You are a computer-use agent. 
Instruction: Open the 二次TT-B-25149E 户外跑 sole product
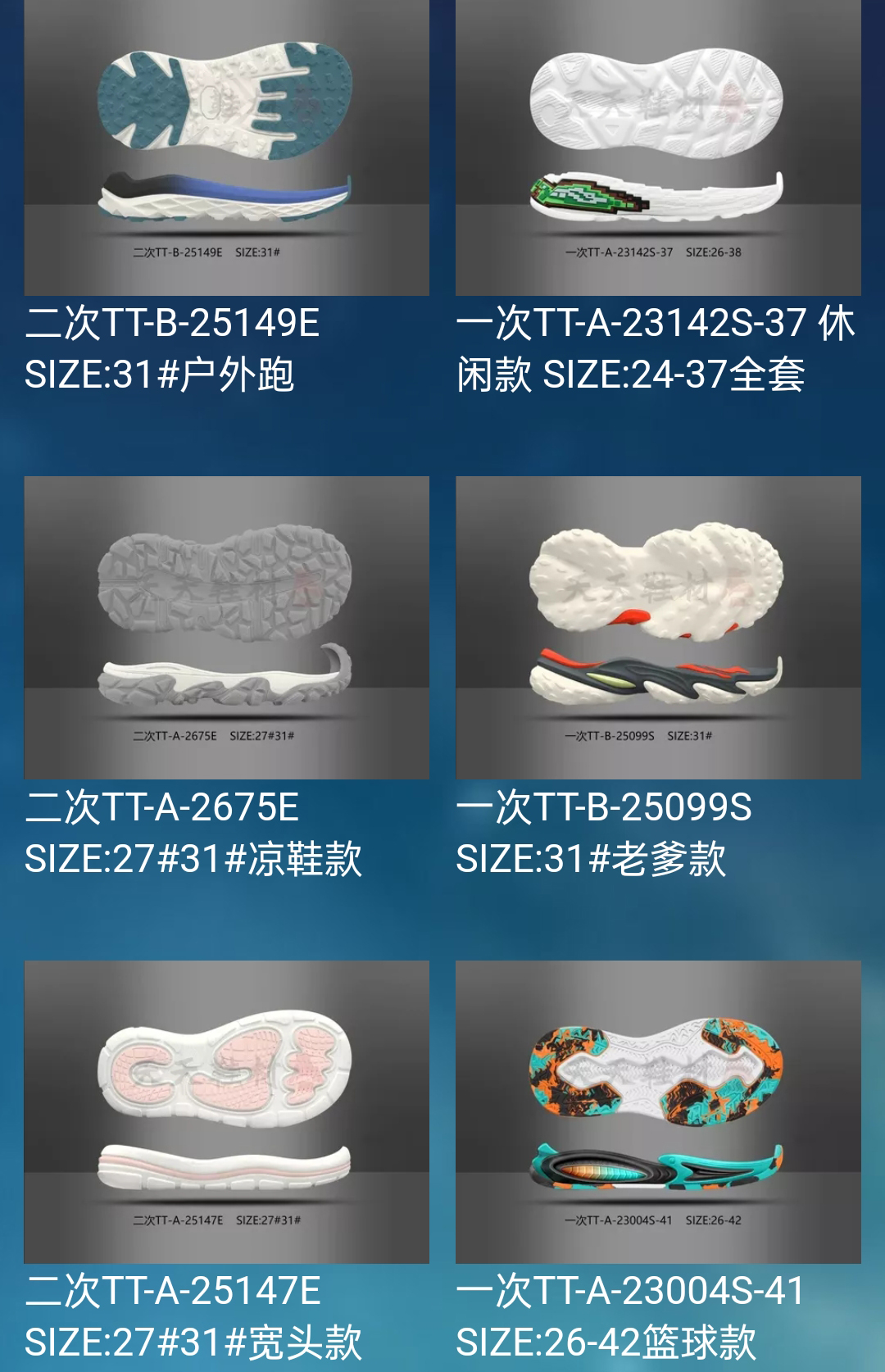226,148
